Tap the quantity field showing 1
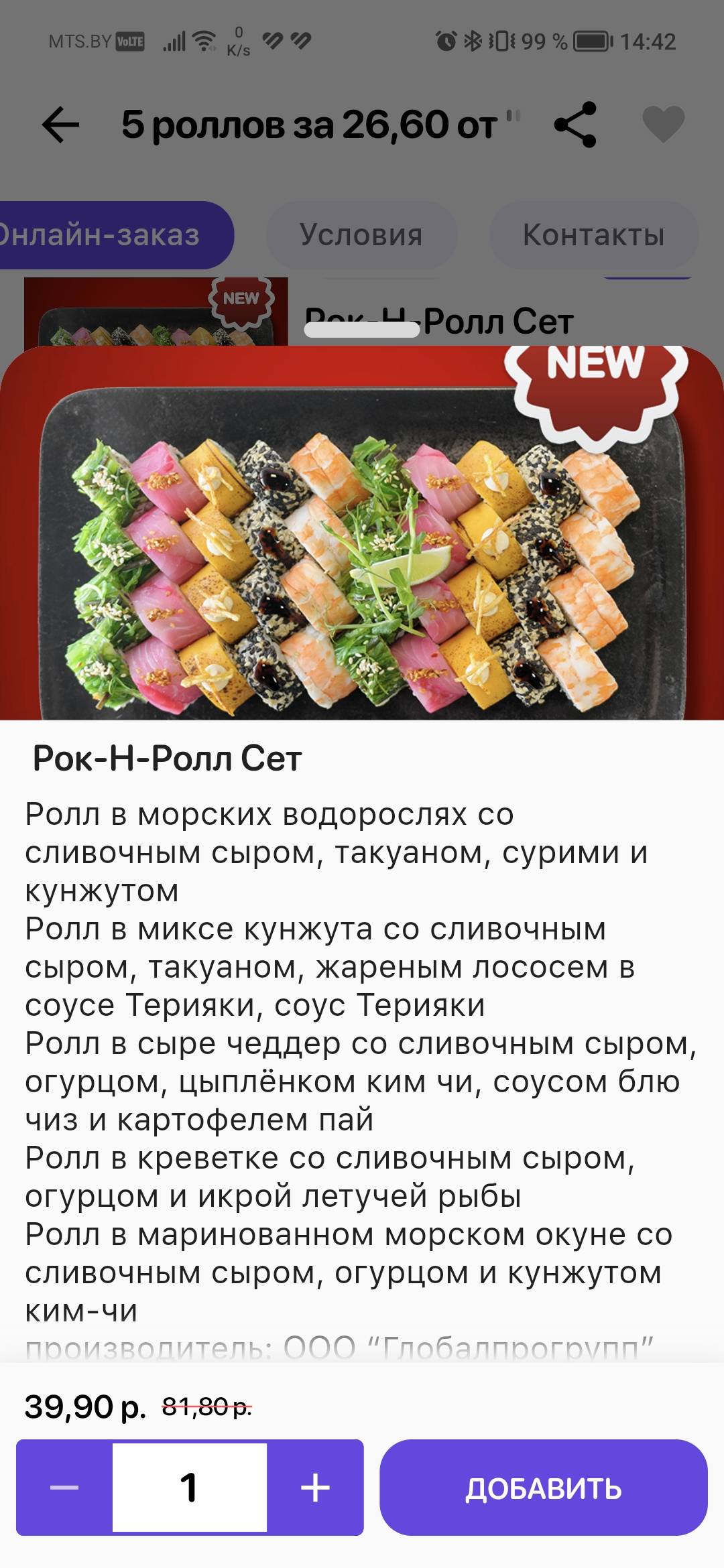The height and width of the screenshot is (1568, 724). click(190, 1488)
